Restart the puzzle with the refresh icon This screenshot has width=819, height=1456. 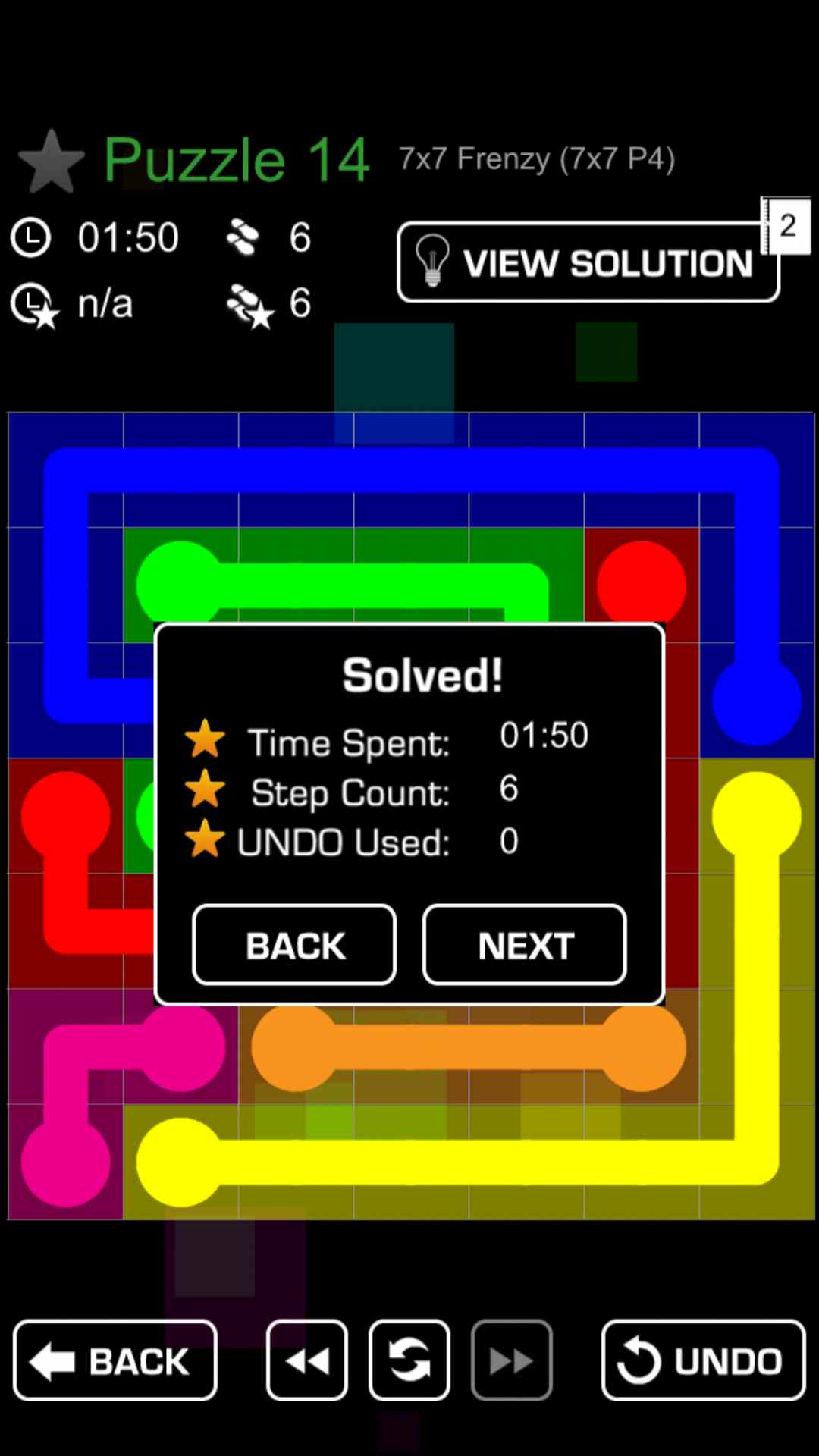click(409, 1360)
